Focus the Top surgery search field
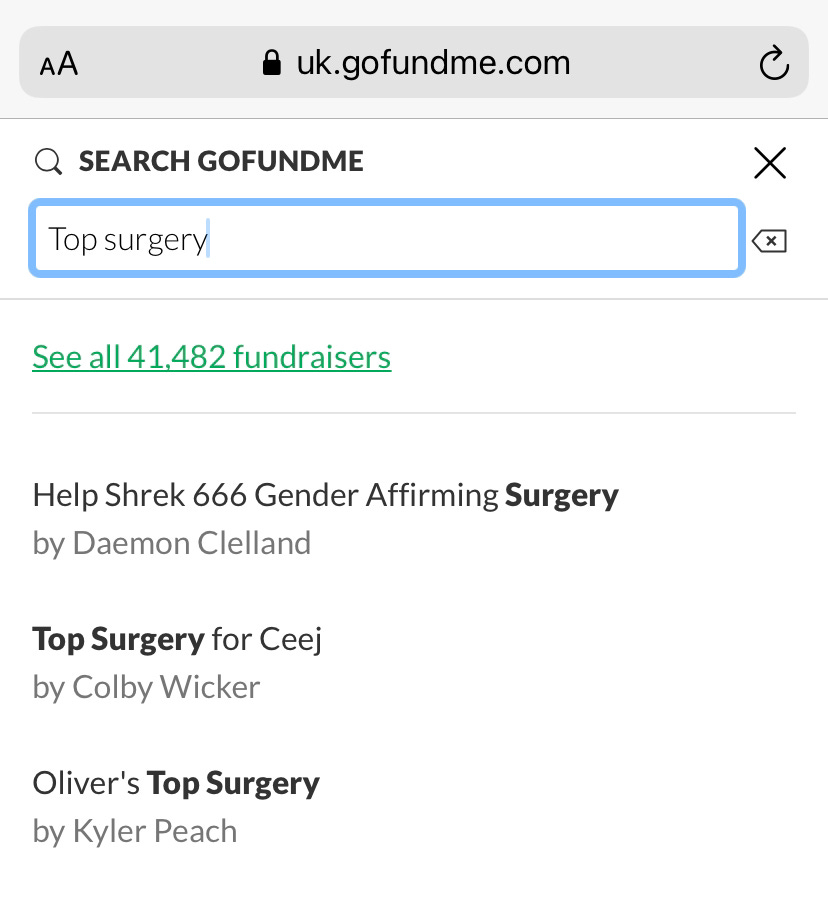The height and width of the screenshot is (899, 828). [386, 240]
